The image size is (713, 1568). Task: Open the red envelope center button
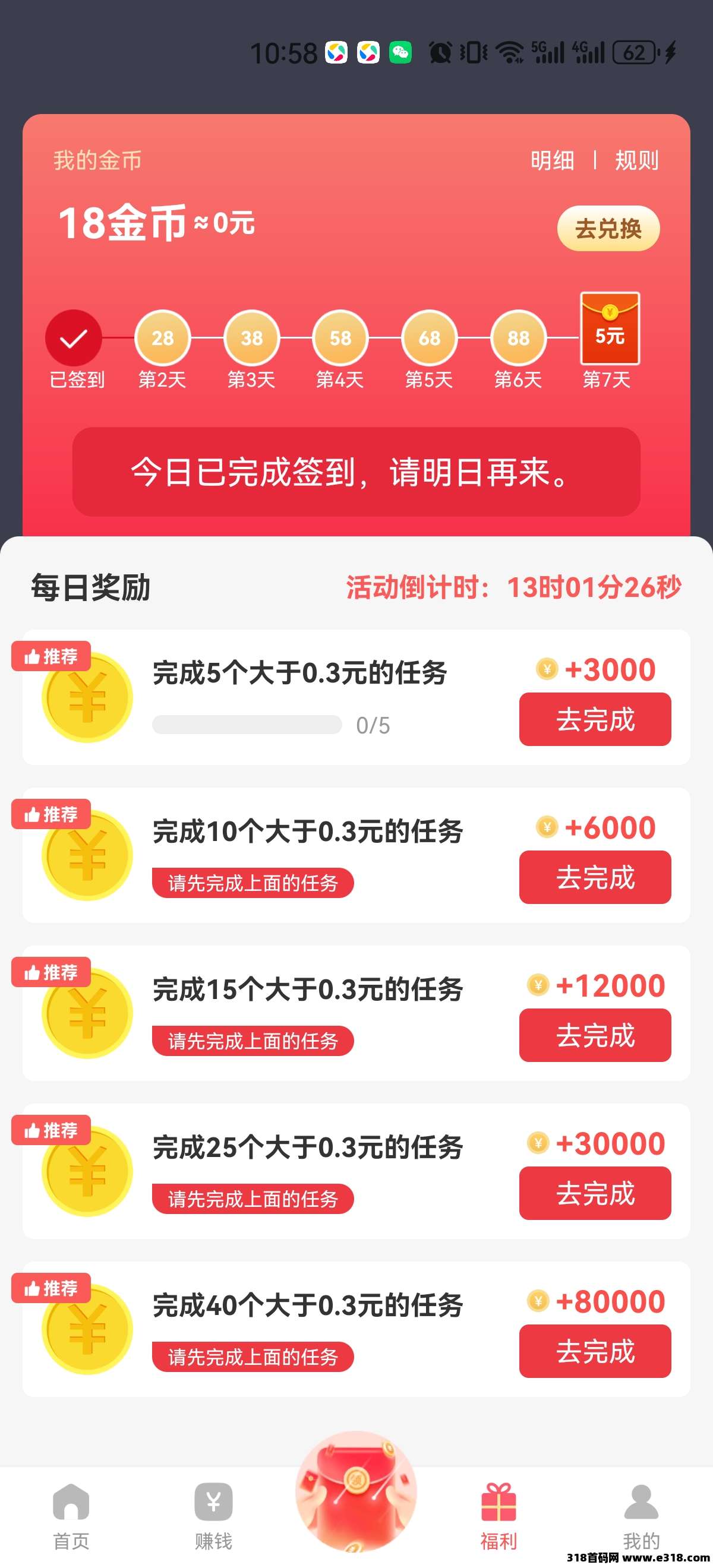[356, 1491]
